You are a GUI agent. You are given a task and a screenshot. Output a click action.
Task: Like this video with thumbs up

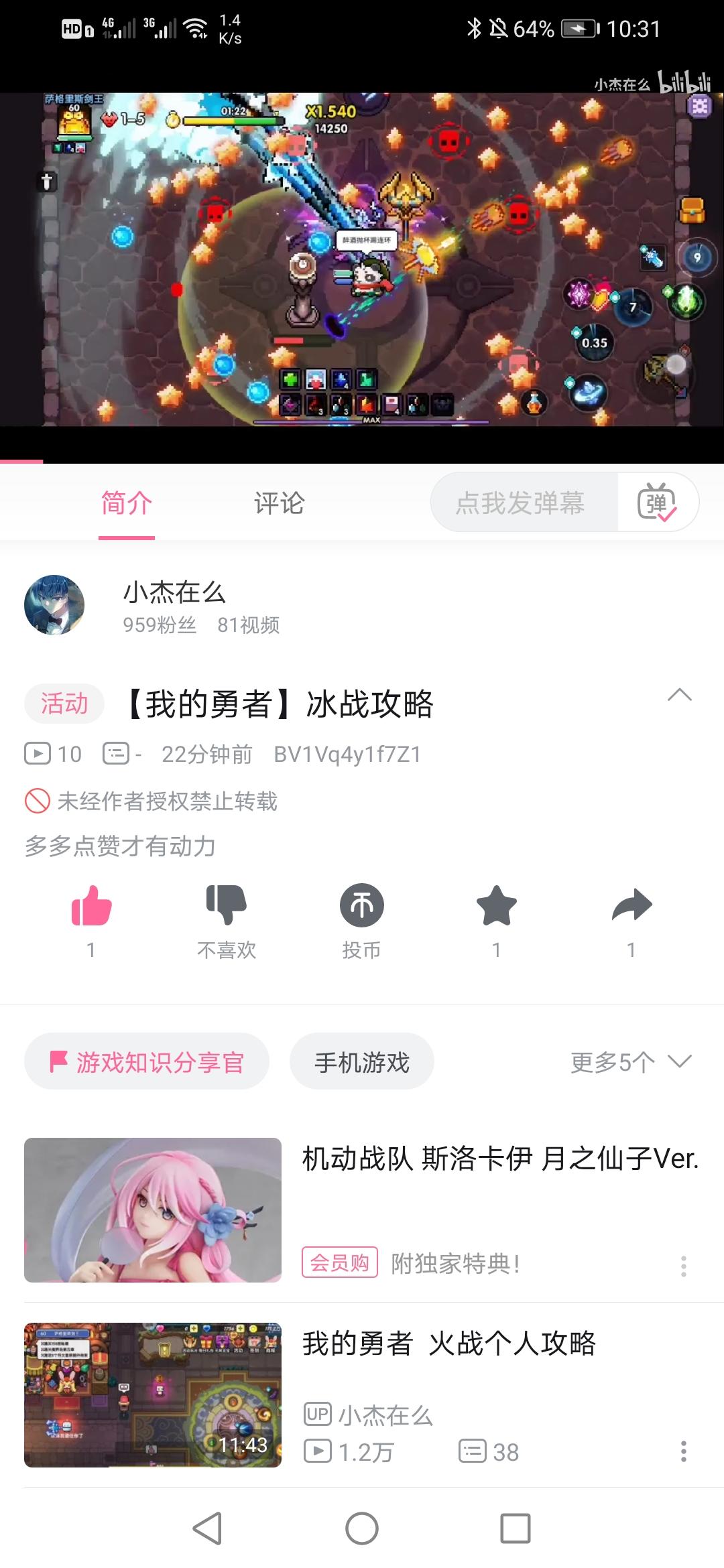click(x=91, y=906)
